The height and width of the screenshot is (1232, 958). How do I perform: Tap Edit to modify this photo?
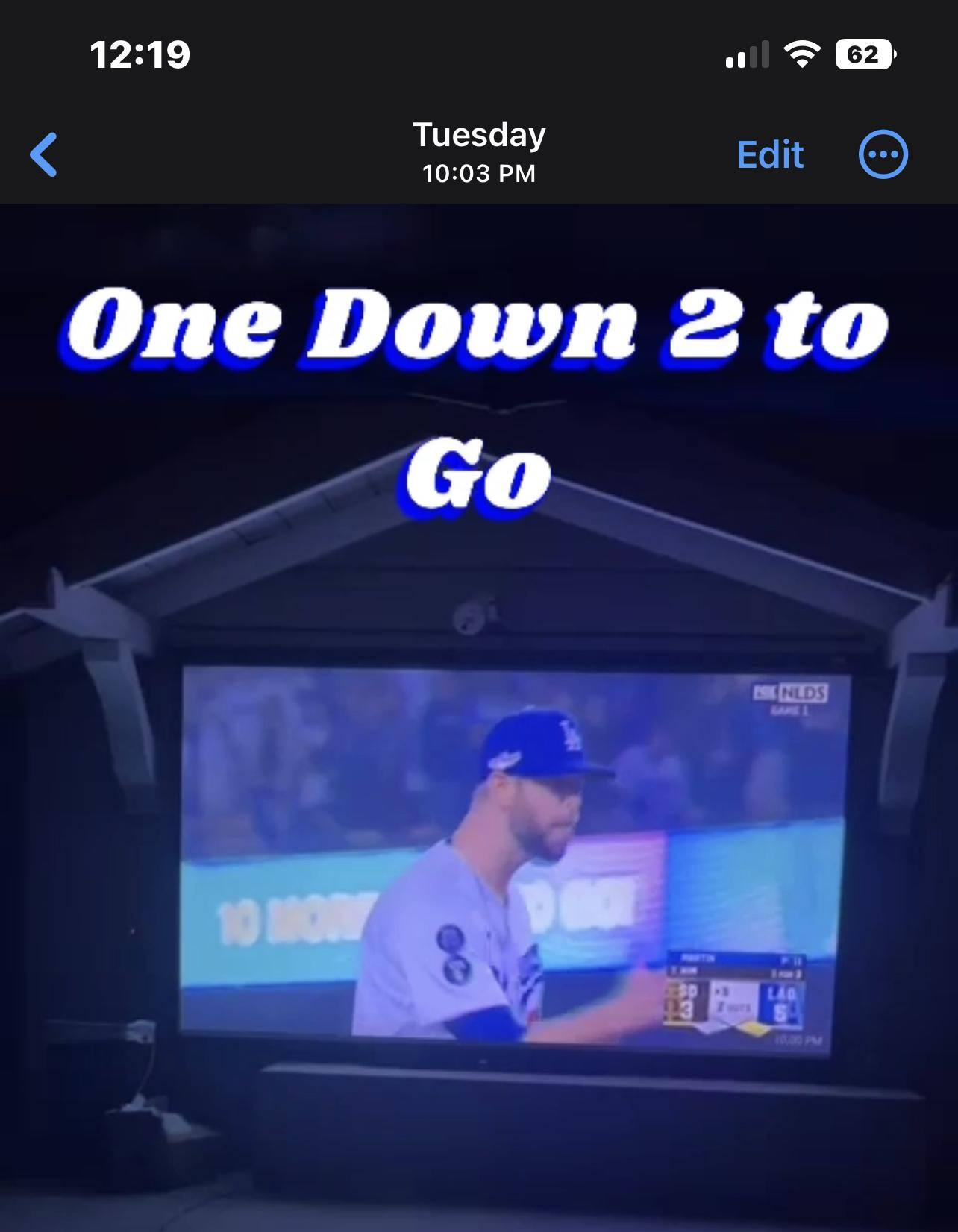[x=769, y=154]
